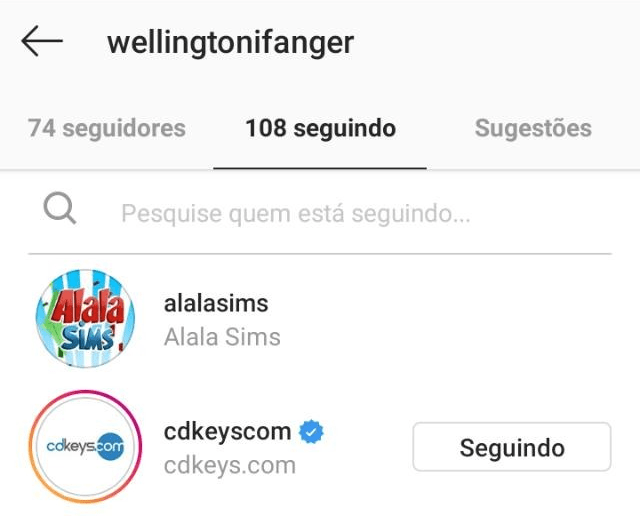Open the cdkeyscom profile
Image resolution: width=640 pixels, height=516 pixels.
pos(228,432)
